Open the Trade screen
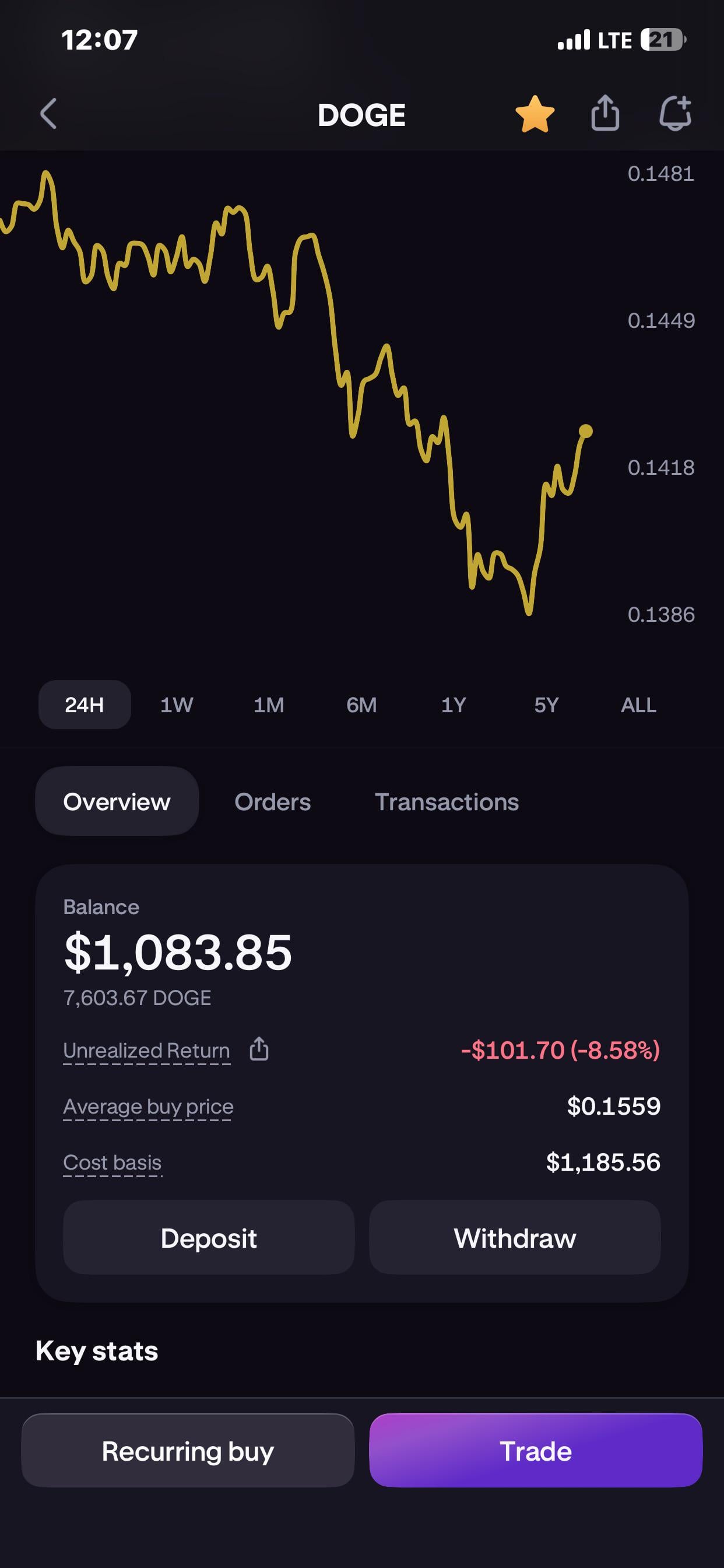Screen dimensions: 724x1568 (x=535, y=1451)
